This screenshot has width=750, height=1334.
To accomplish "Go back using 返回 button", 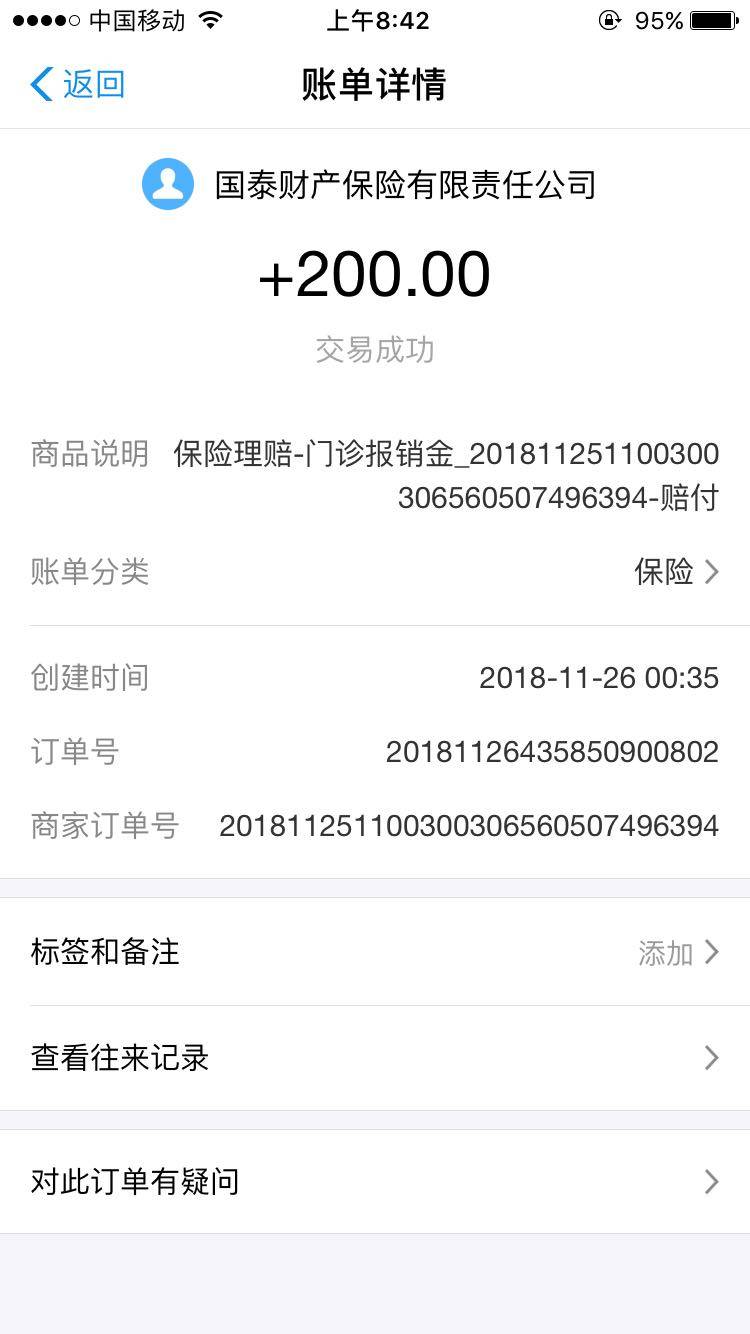I will tap(78, 85).
